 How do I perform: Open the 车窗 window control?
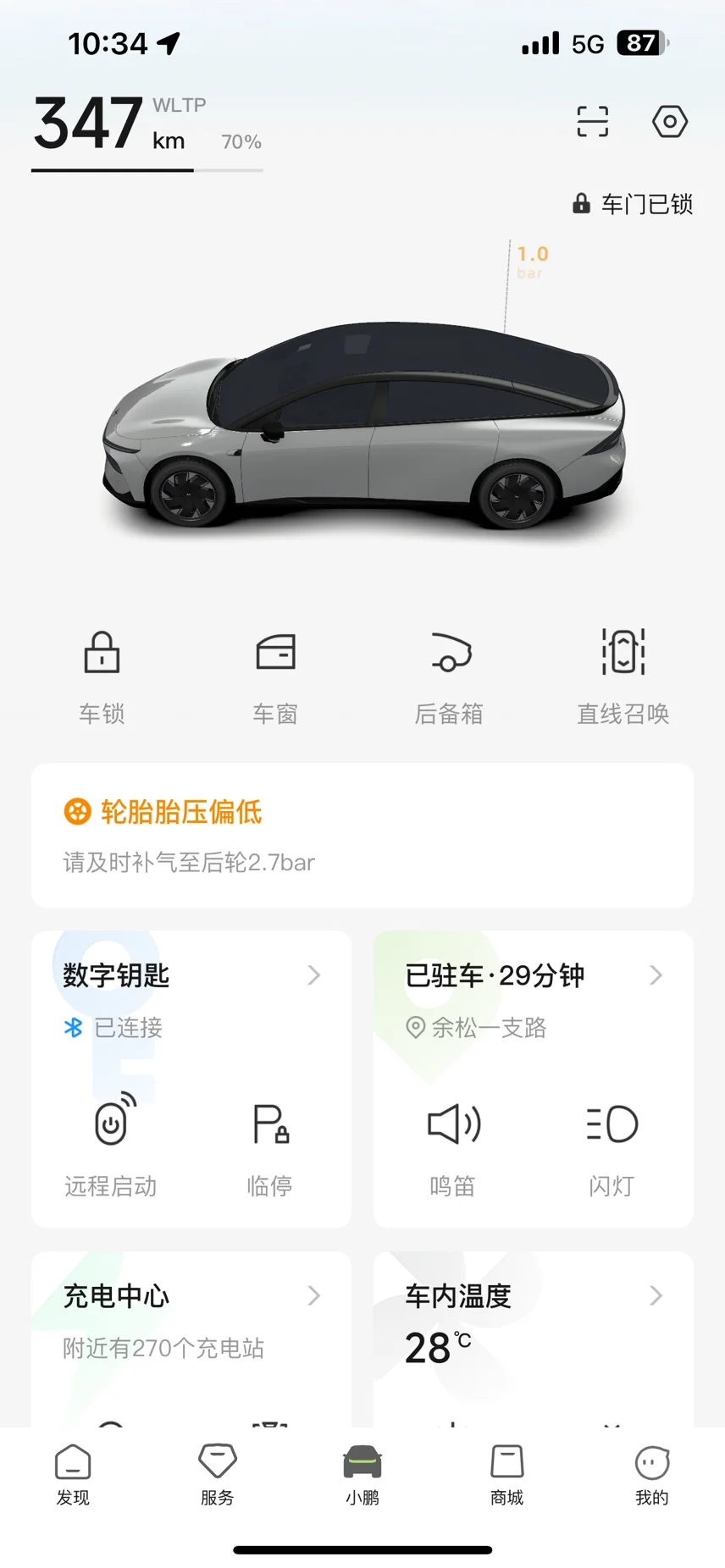pos(275,675)
